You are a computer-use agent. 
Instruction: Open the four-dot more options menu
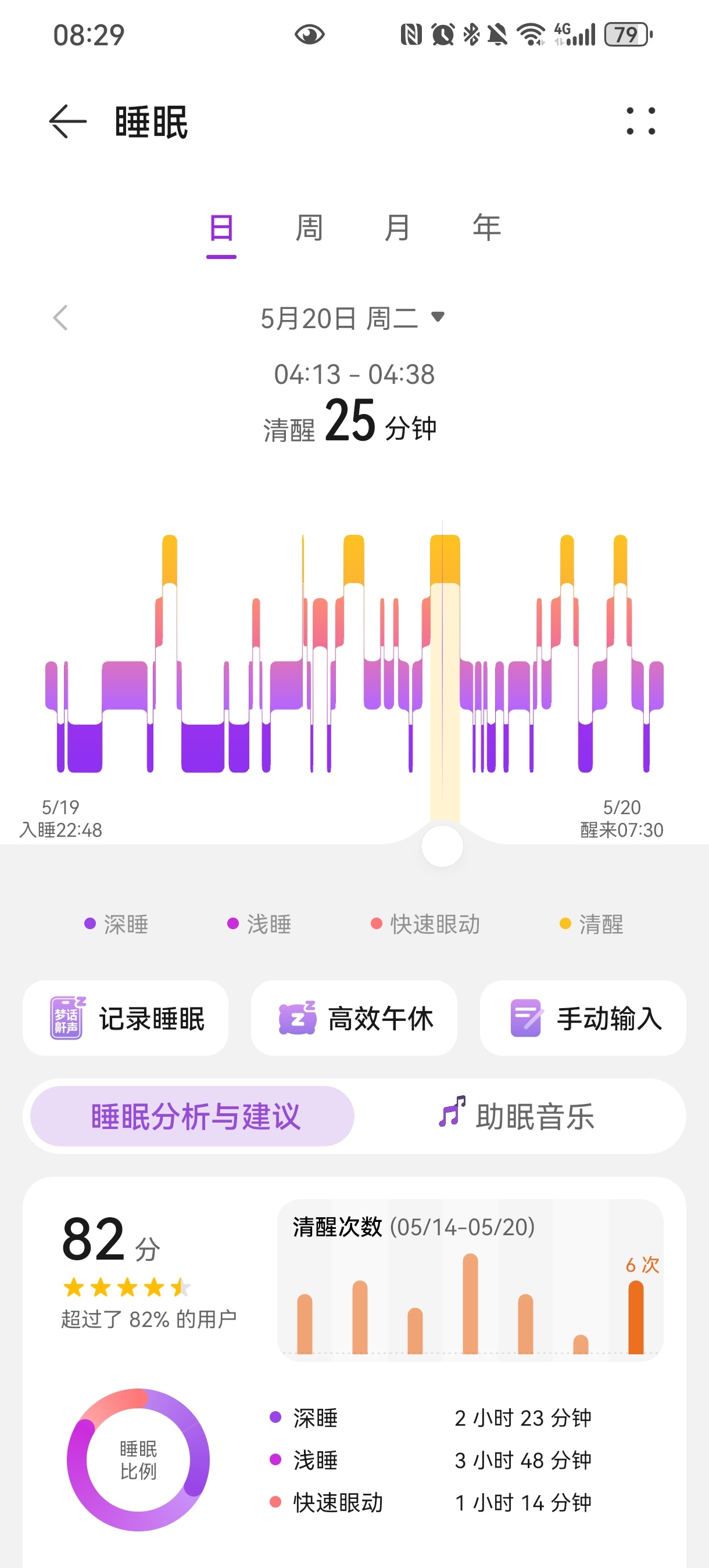coord(641,121)
